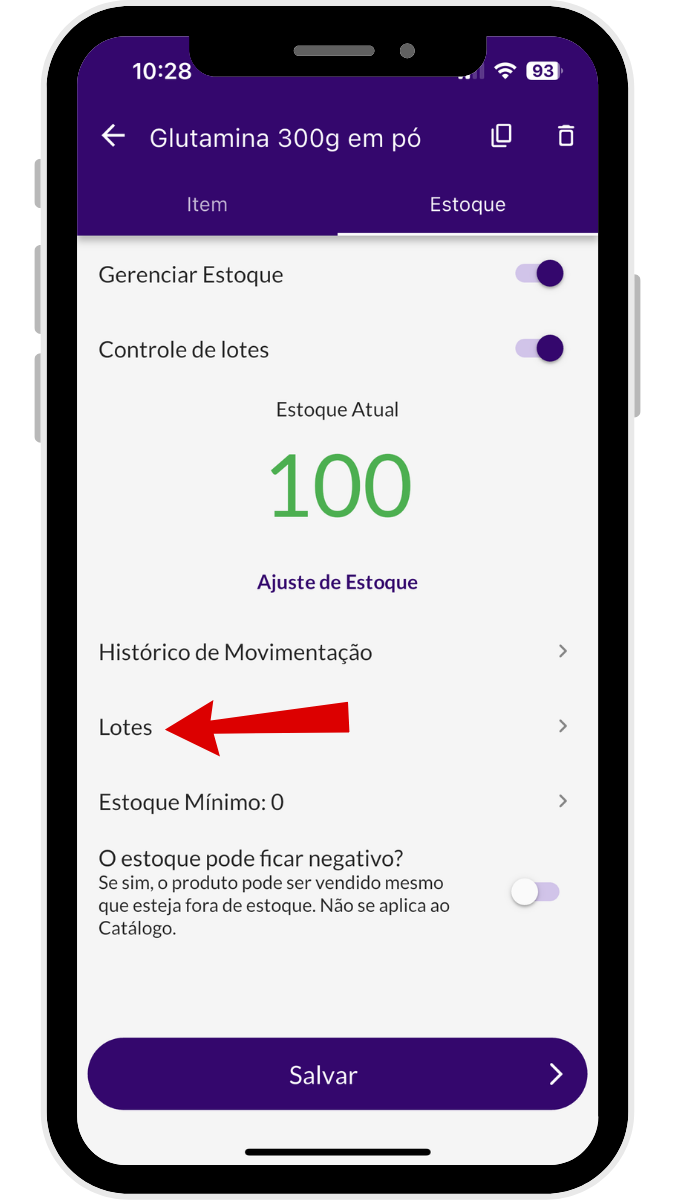Screen dimensions: 675x1200
Task: Enable negative stock toggle
Action: (x=535, y=892)
